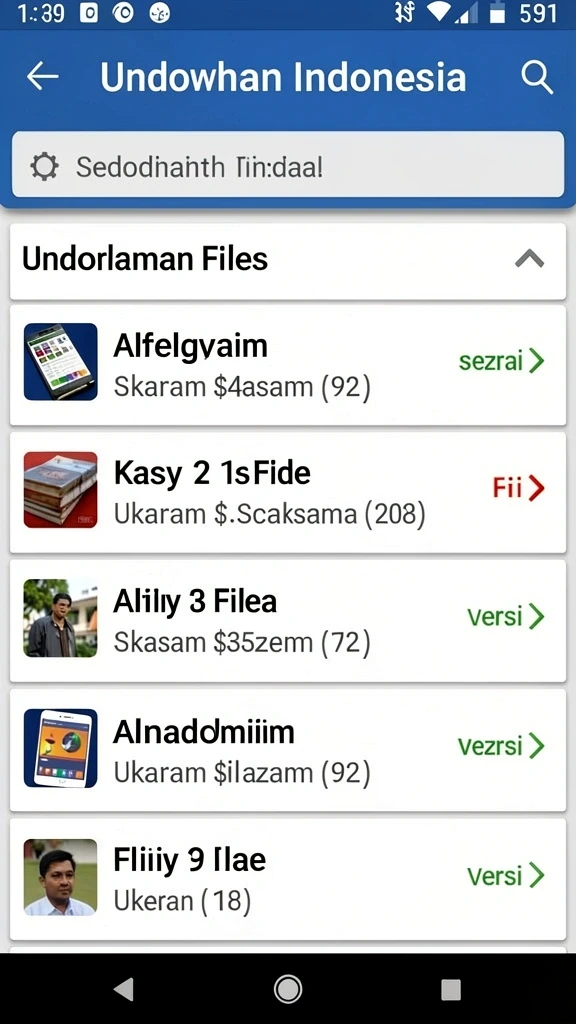
Task: Collapse the Undorlaman Files section
Action: (529, 259)
